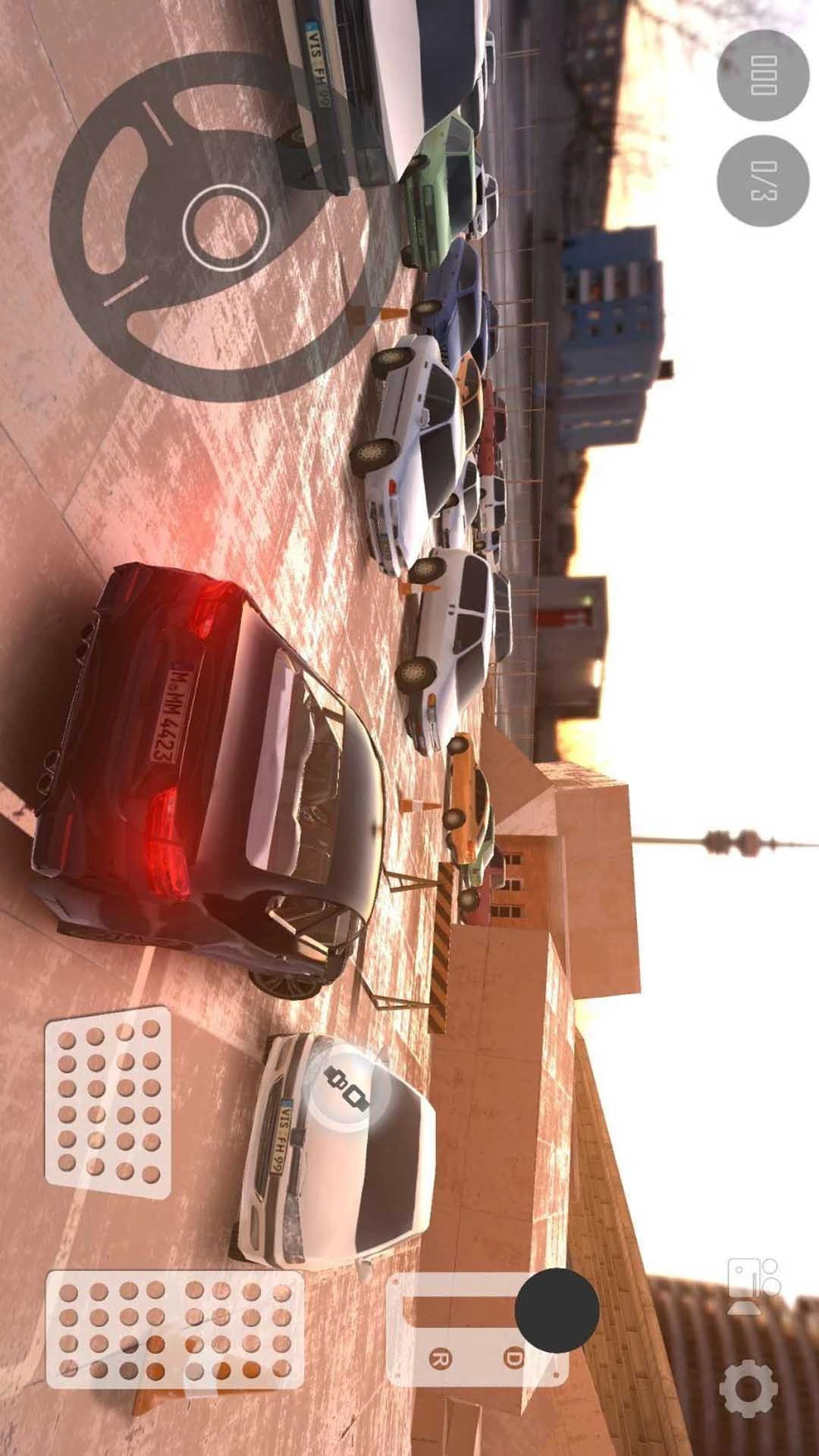Switch the camera view
Viewport: 819px width, 1456px height.
752,1287
